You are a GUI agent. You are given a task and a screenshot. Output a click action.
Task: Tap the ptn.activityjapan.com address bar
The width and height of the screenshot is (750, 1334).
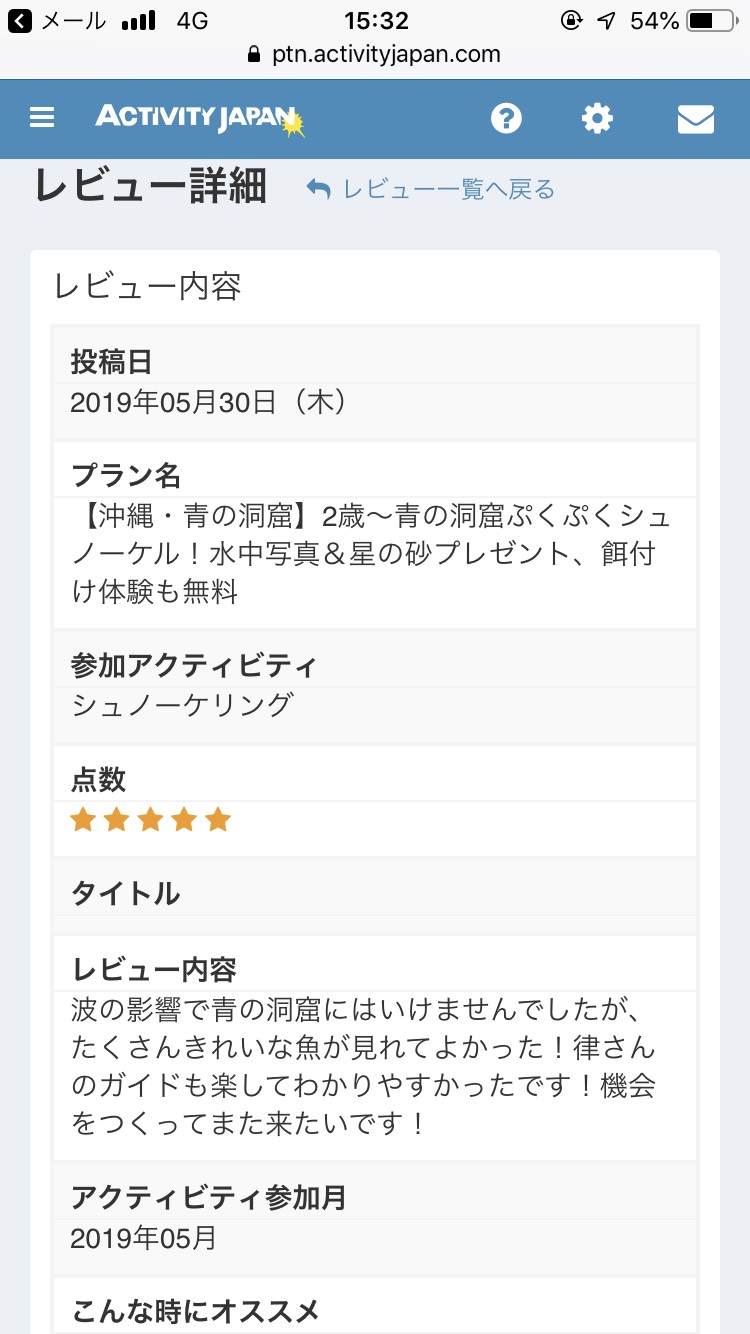click(375, 54)
